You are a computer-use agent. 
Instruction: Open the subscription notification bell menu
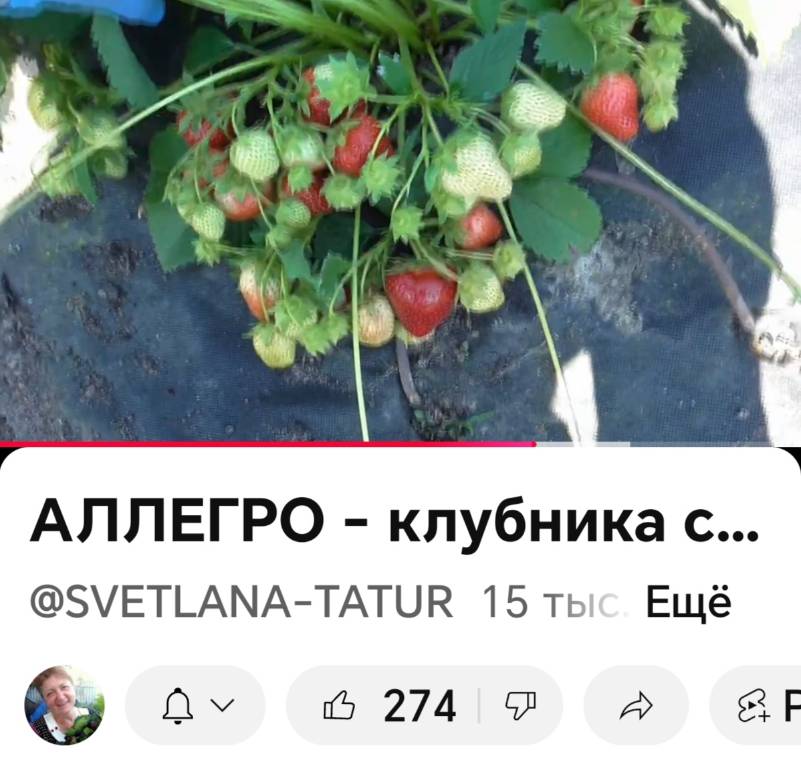(195, 706)
